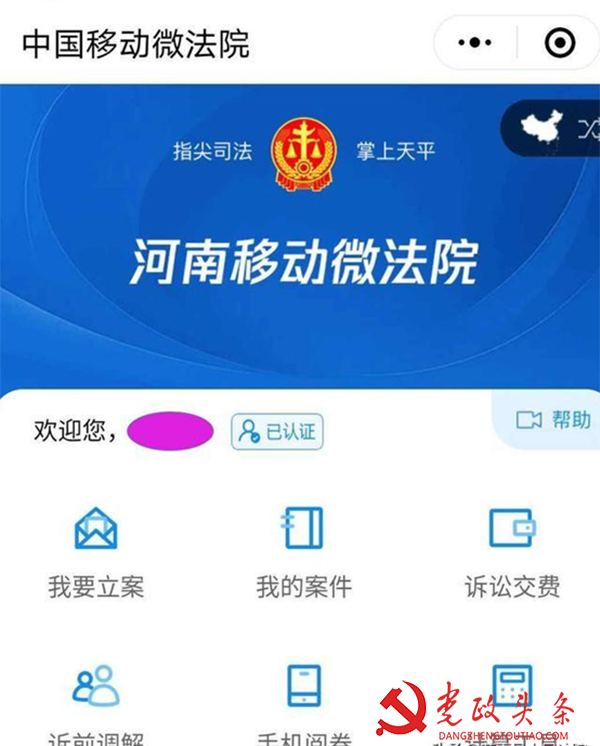This screenshot has width=600, height=746.
Task: Close the mini program with circle button
Action: [x=559, y=43]
